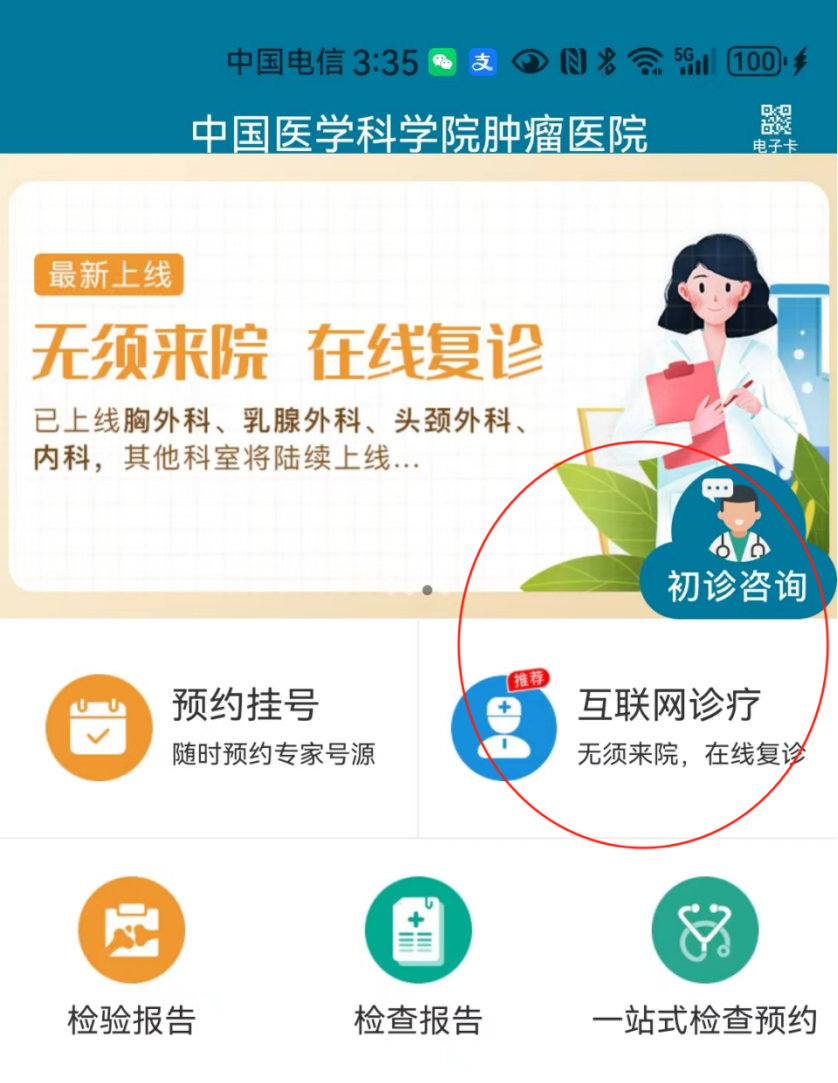Tap the 互联网诊疗 doctor icon
This screenshot has height=1083, width=838.
coord(505,726)
